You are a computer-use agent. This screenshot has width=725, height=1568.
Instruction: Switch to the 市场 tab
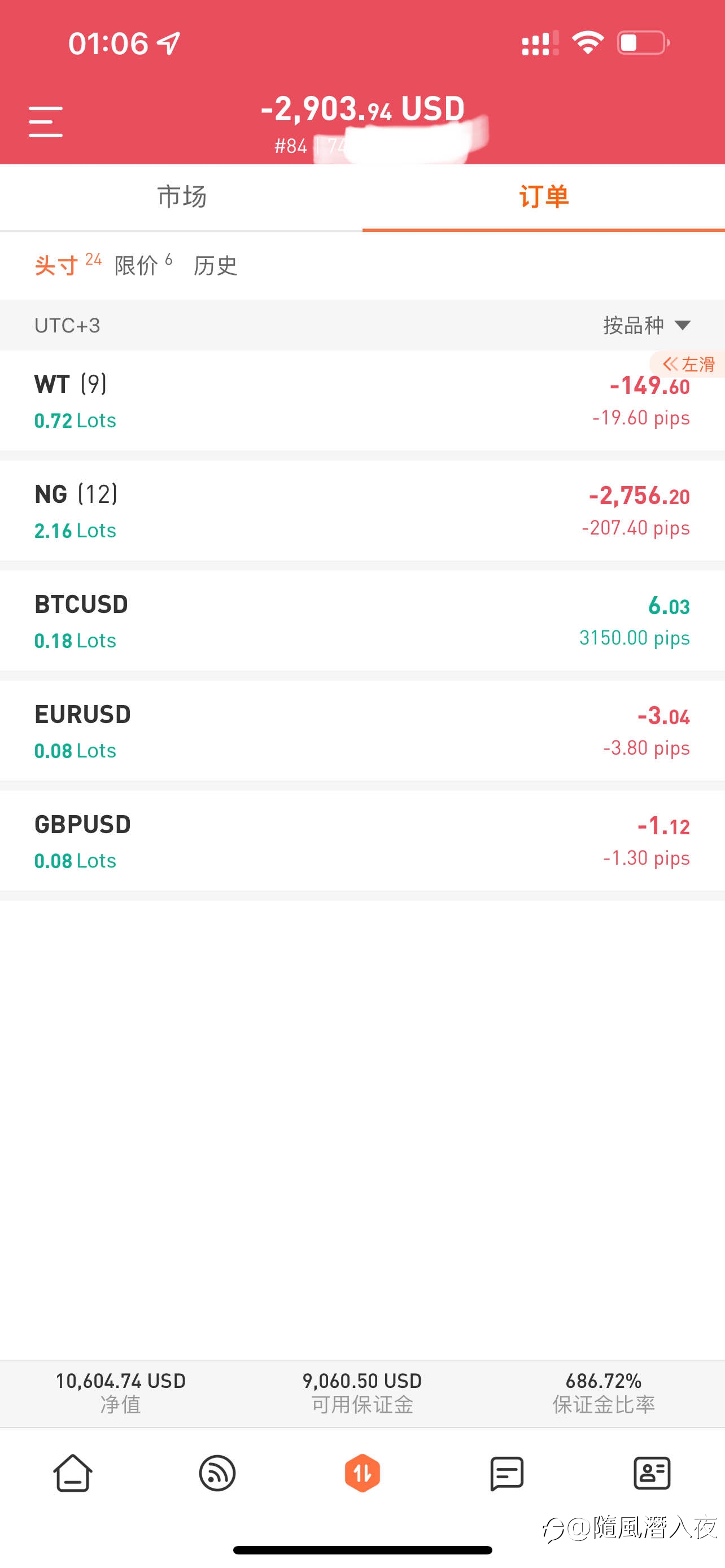pos(181,197)
